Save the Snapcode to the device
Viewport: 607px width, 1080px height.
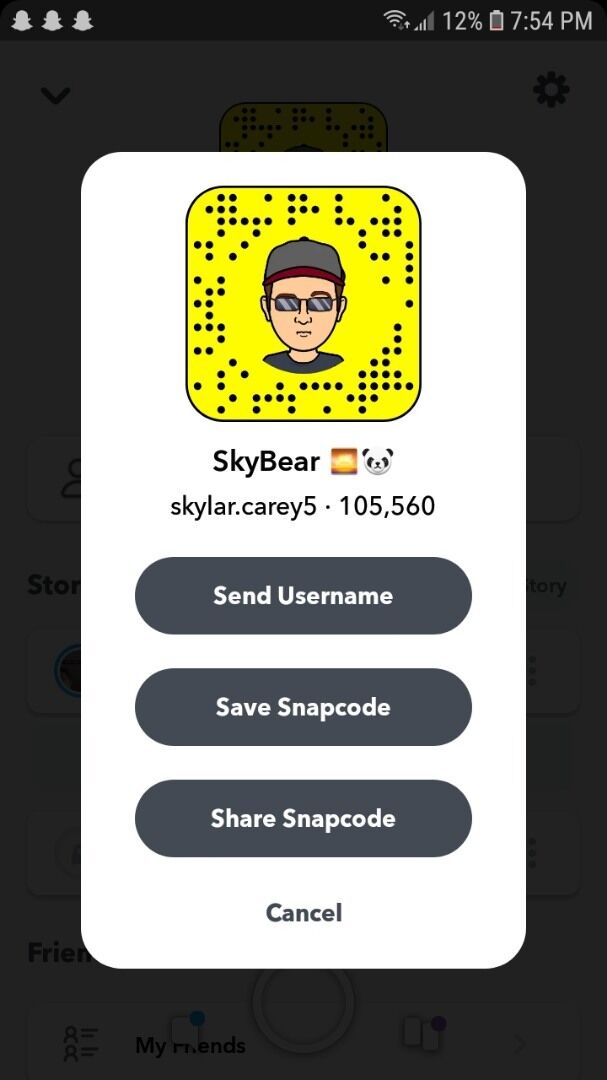303,707
